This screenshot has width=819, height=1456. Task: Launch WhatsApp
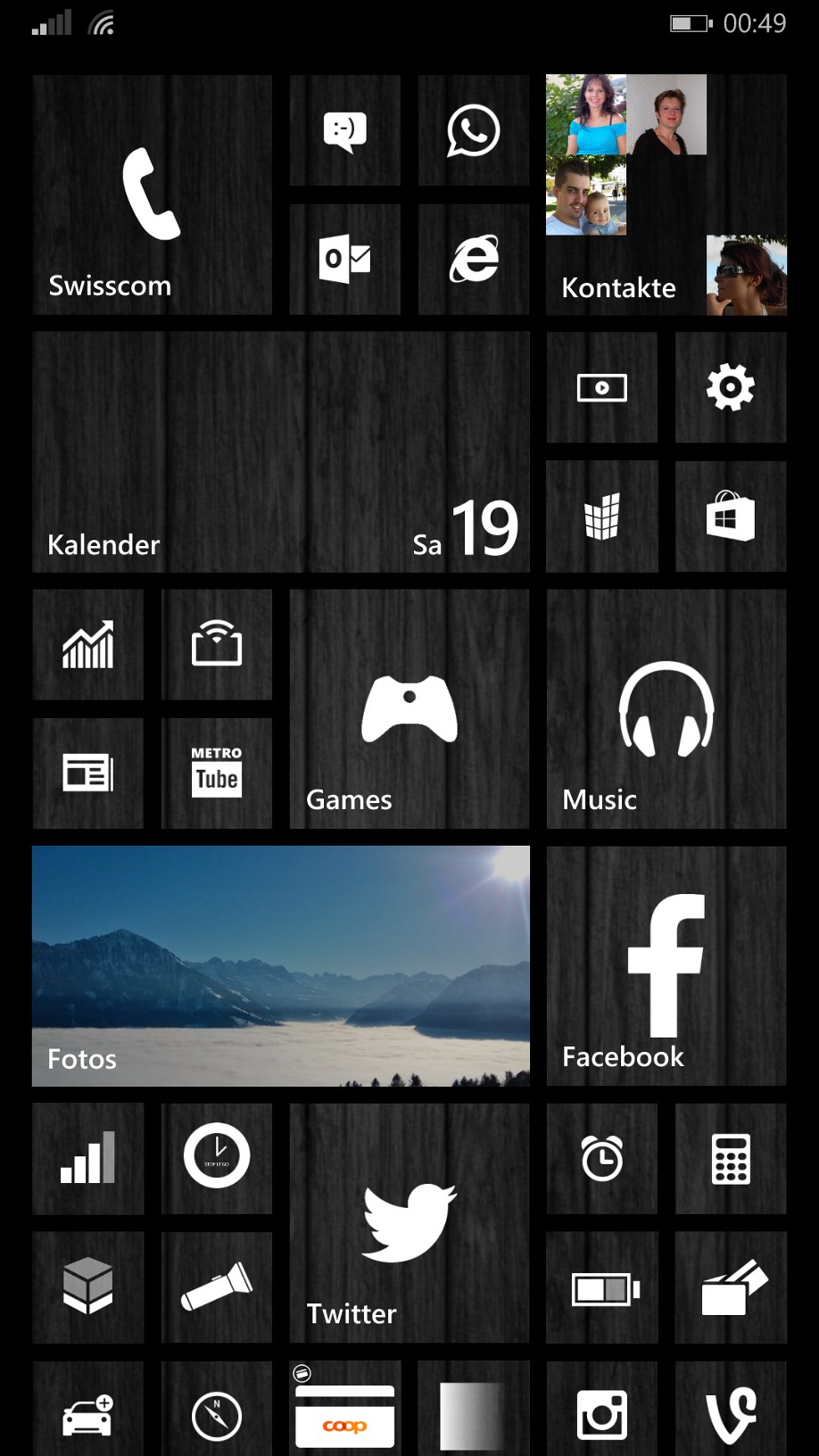473,130
